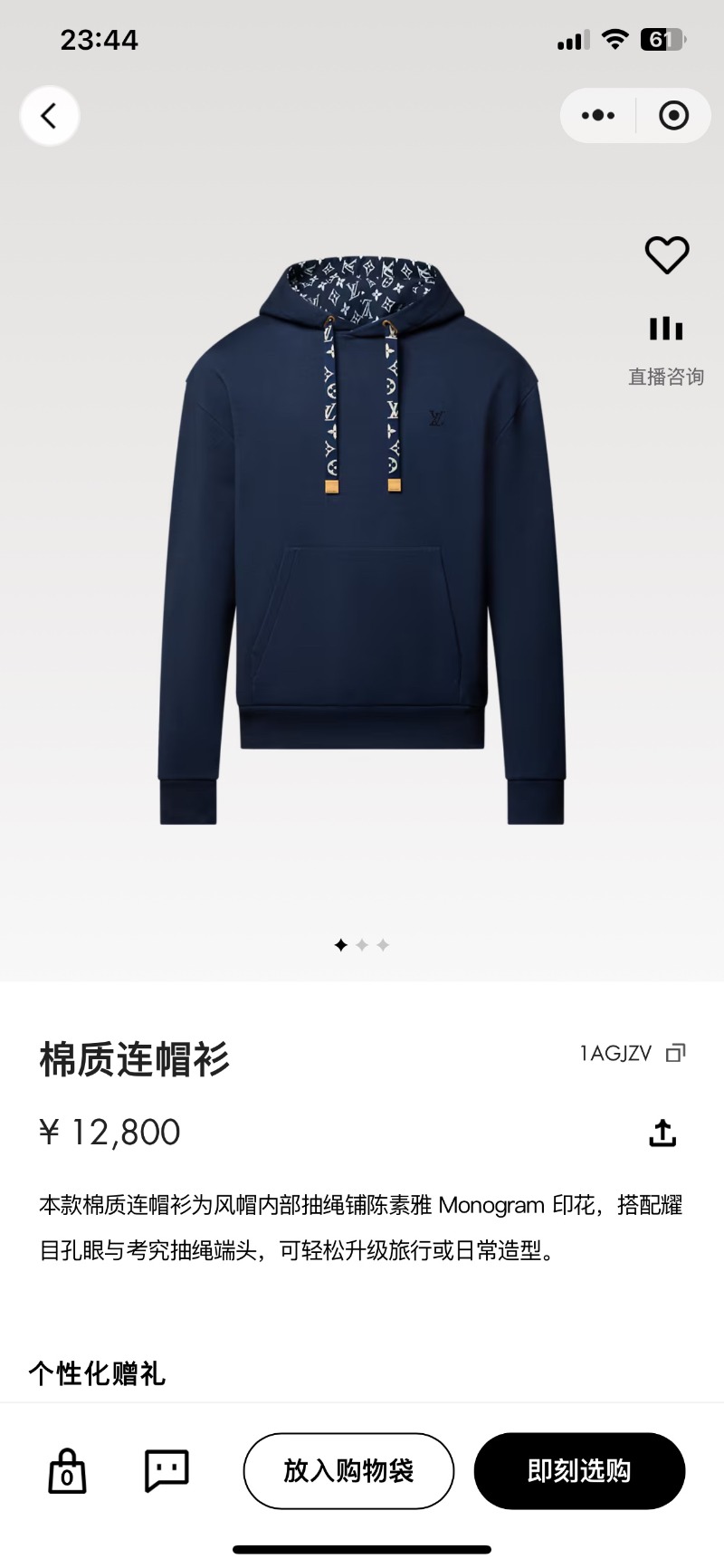Close the mini program with the circle button

click(673, 116)
